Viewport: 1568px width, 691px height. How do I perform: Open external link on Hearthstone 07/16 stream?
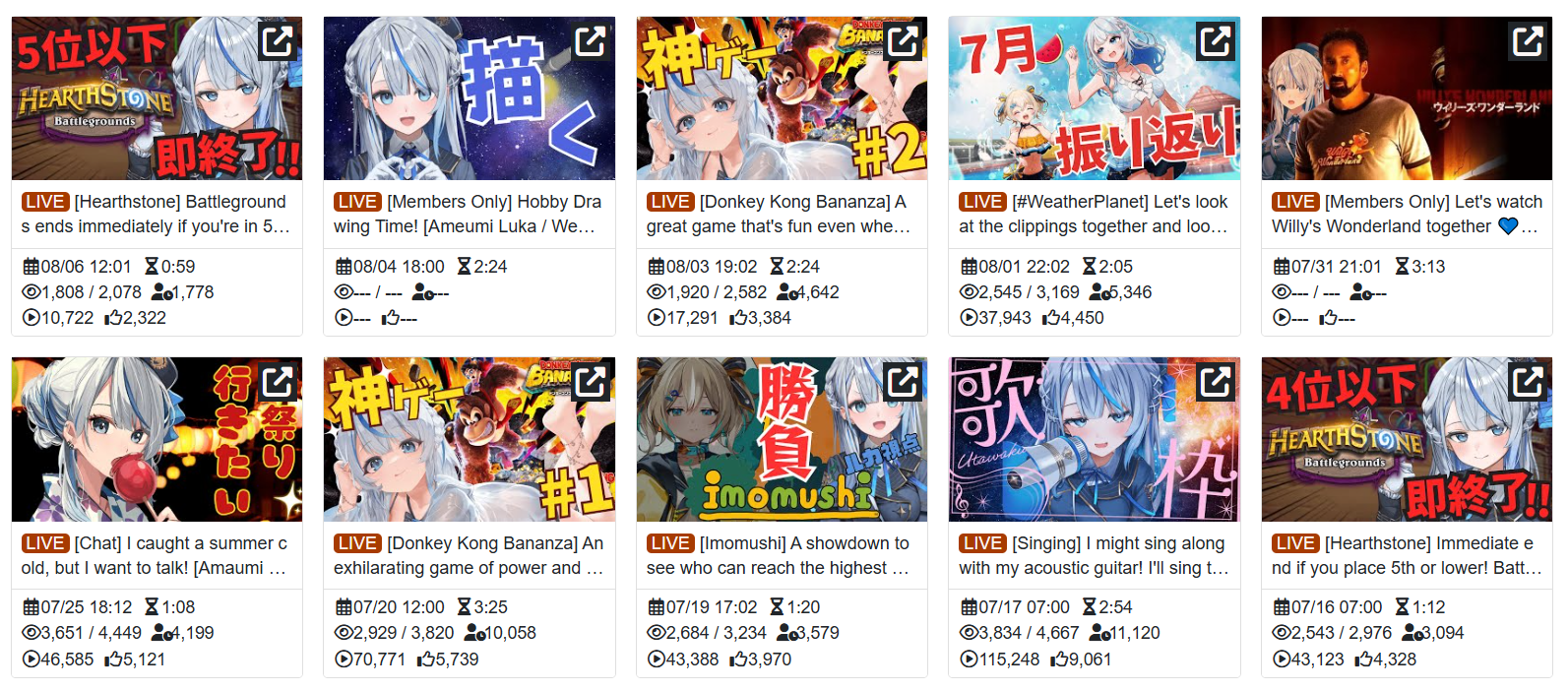[1528, 382]
